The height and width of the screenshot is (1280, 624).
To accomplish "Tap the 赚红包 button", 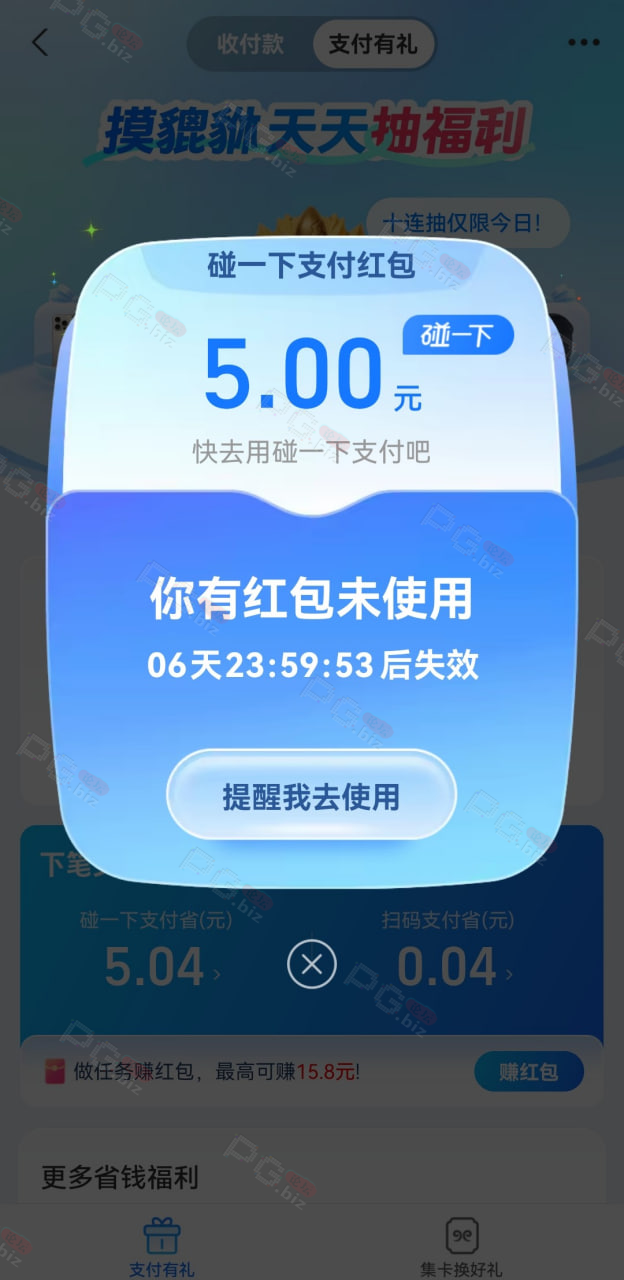I will tap(528, 1072).
